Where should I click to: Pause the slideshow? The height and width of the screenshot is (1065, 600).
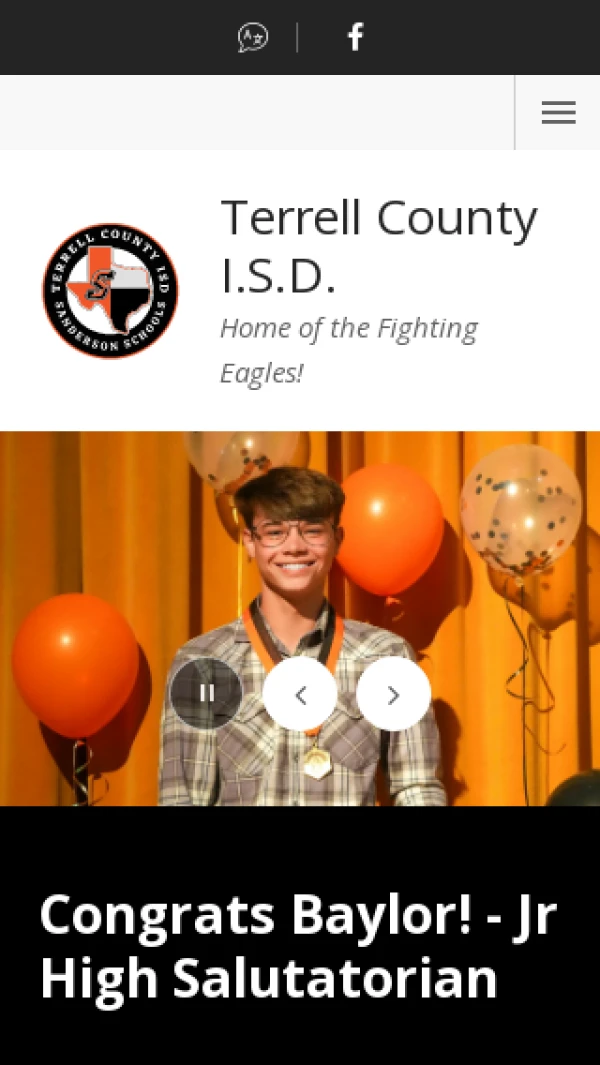[206, 693]
